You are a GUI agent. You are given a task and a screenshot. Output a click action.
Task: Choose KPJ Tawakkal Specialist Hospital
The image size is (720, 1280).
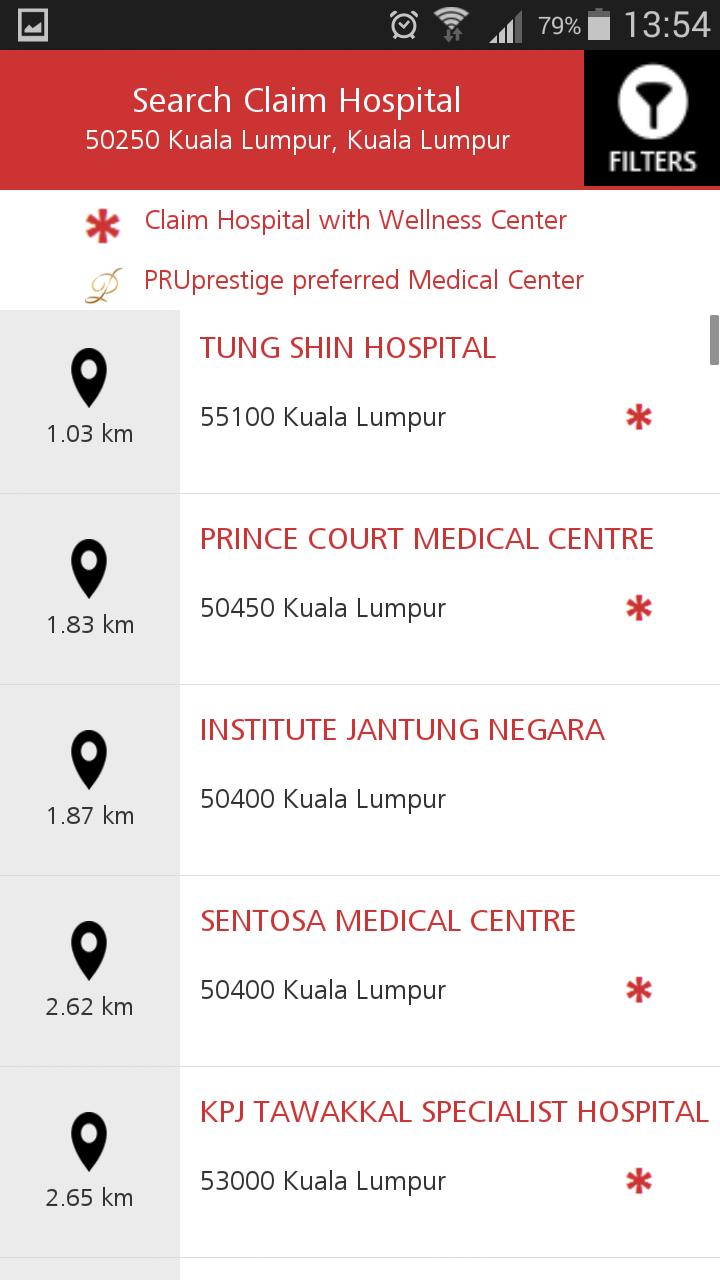pyautogui.click(x=454, y=1112)
